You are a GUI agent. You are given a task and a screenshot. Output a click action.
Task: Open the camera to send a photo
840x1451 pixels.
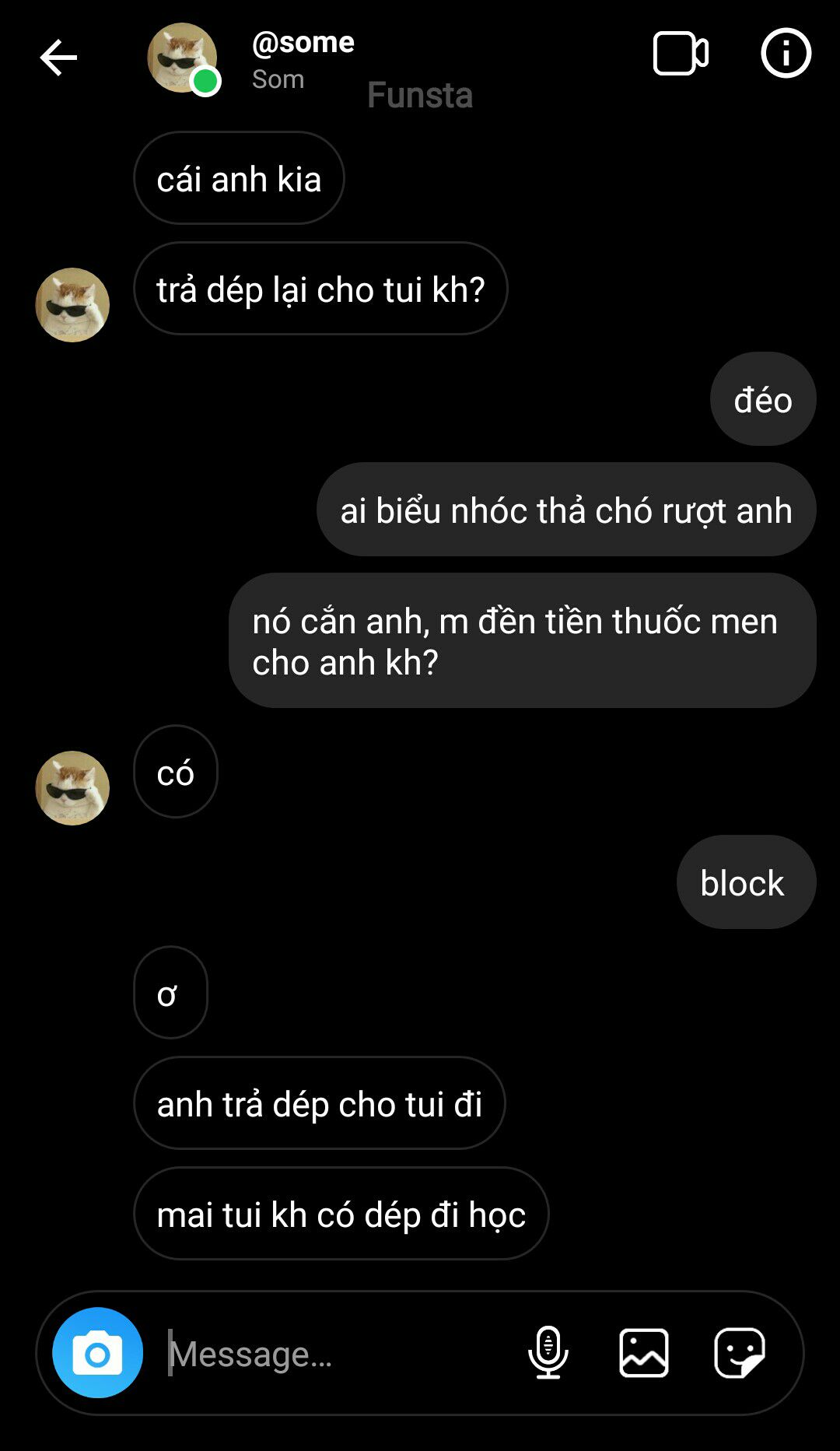click(97, 1352)
